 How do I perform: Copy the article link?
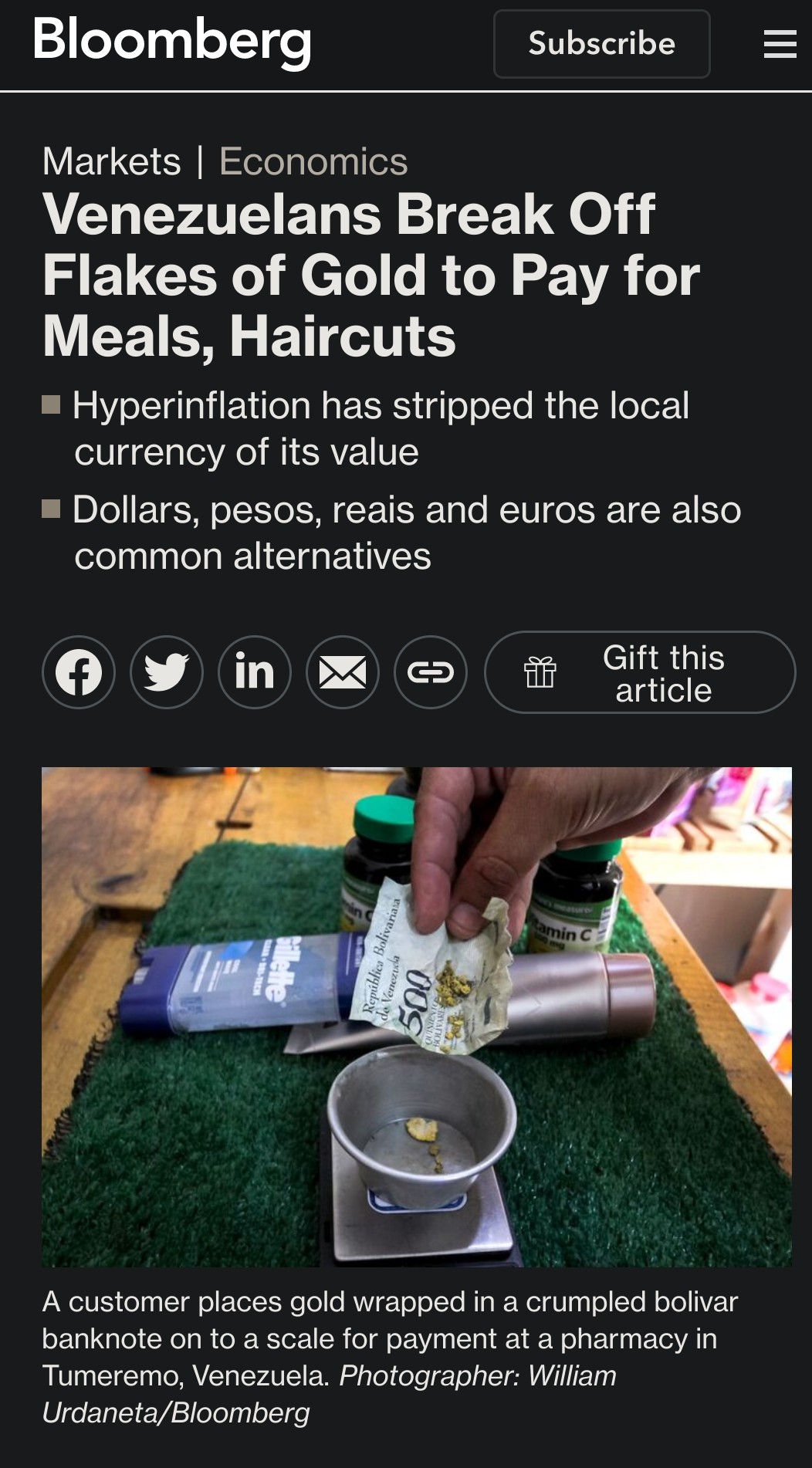click(431, 672)
